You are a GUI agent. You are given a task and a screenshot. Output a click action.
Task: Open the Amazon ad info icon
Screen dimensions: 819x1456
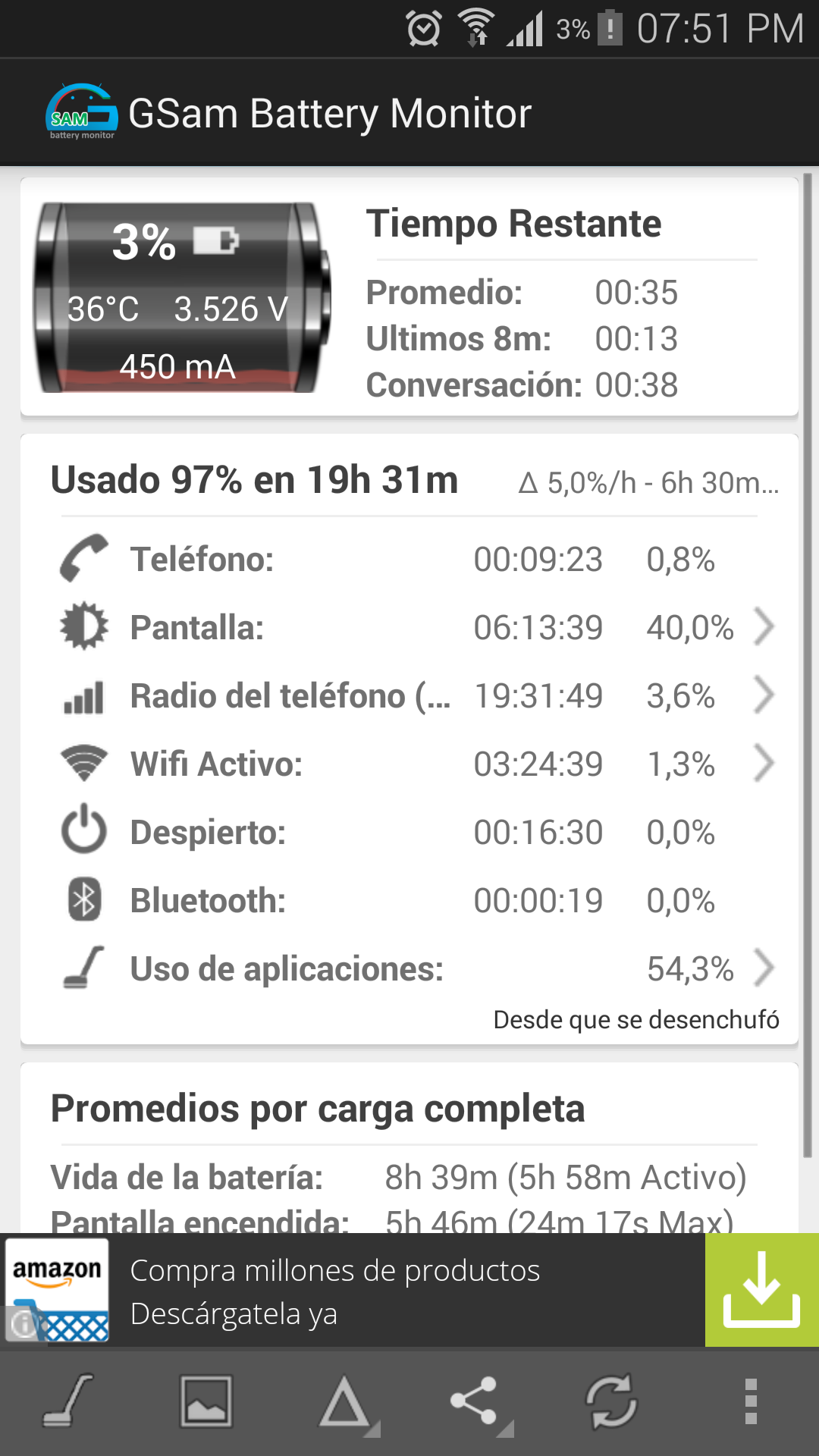[x=23, y=1325]
